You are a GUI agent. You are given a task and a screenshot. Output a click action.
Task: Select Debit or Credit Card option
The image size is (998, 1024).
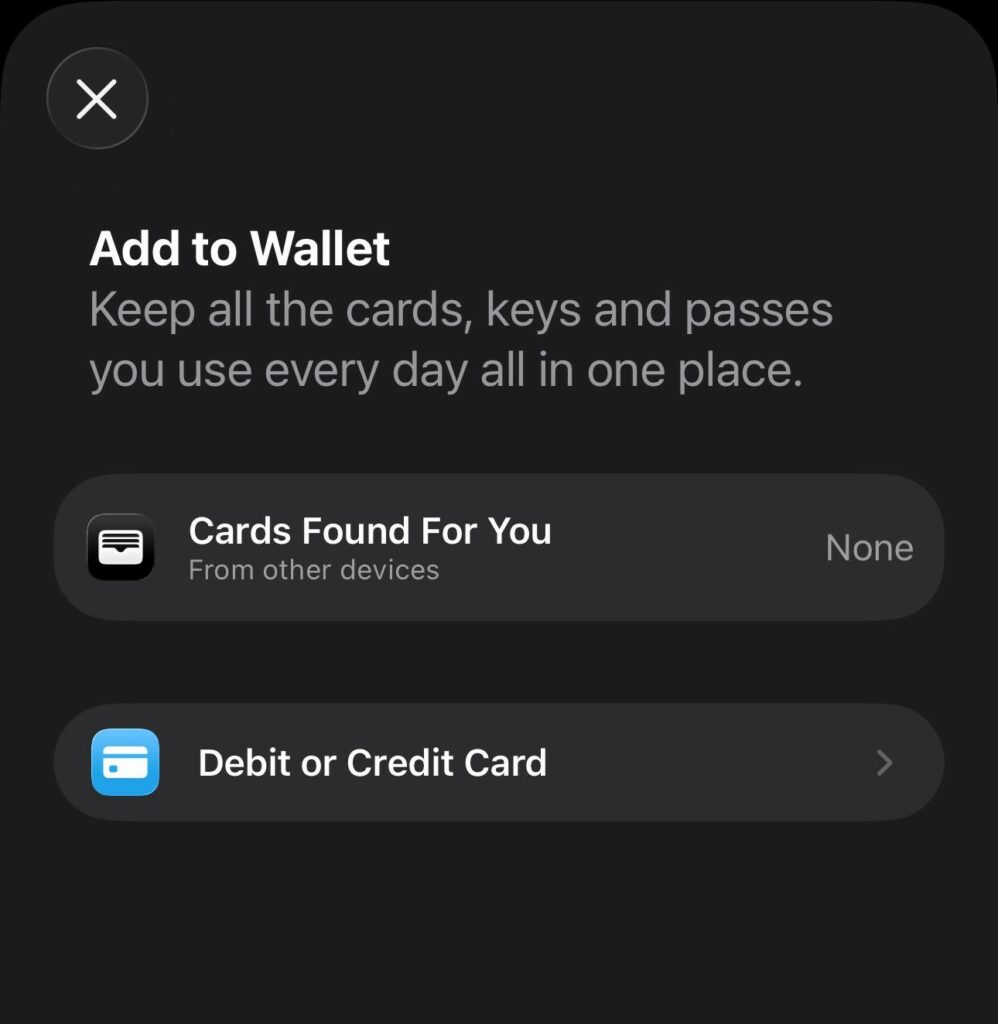pyautogui.click(x=498, y=763)
